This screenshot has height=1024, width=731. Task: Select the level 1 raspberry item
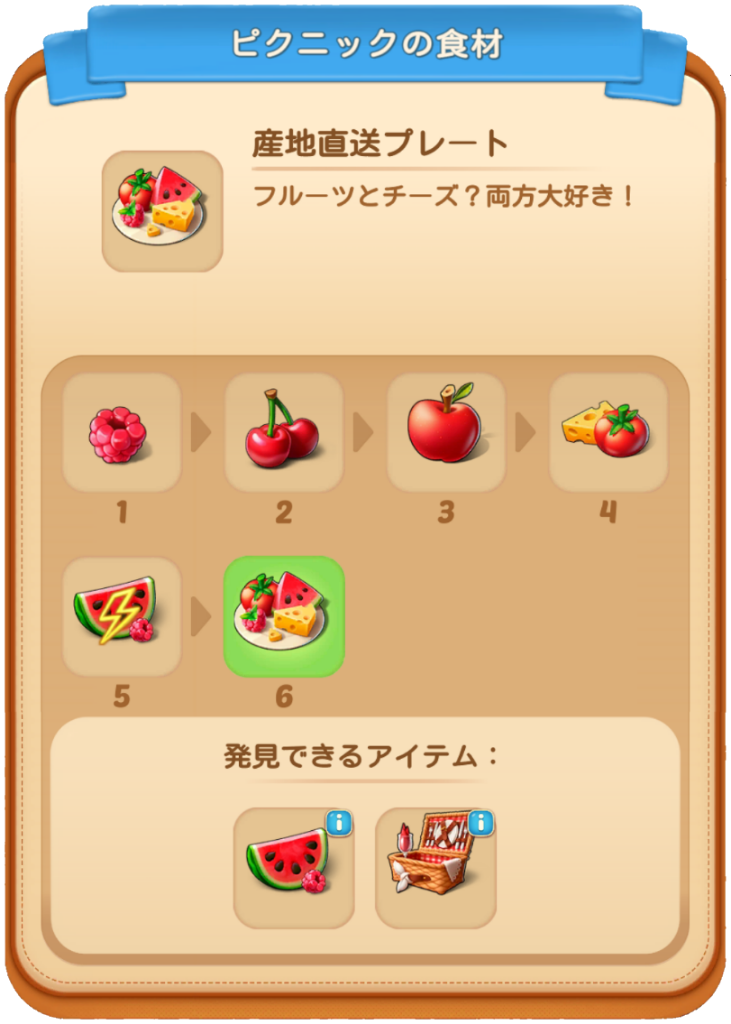click(x=121, y=433)
